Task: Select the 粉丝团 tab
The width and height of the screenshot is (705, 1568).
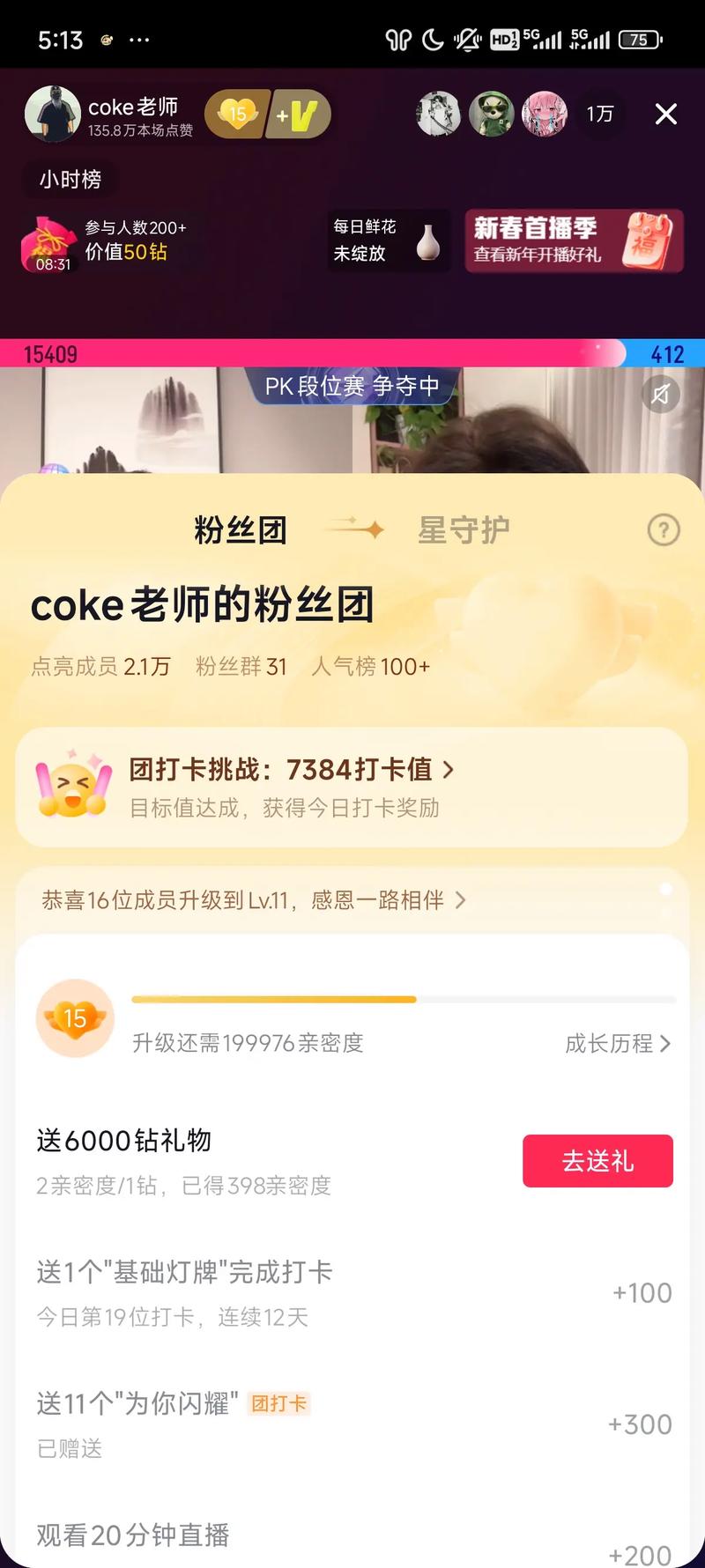Action: (240, 528)
